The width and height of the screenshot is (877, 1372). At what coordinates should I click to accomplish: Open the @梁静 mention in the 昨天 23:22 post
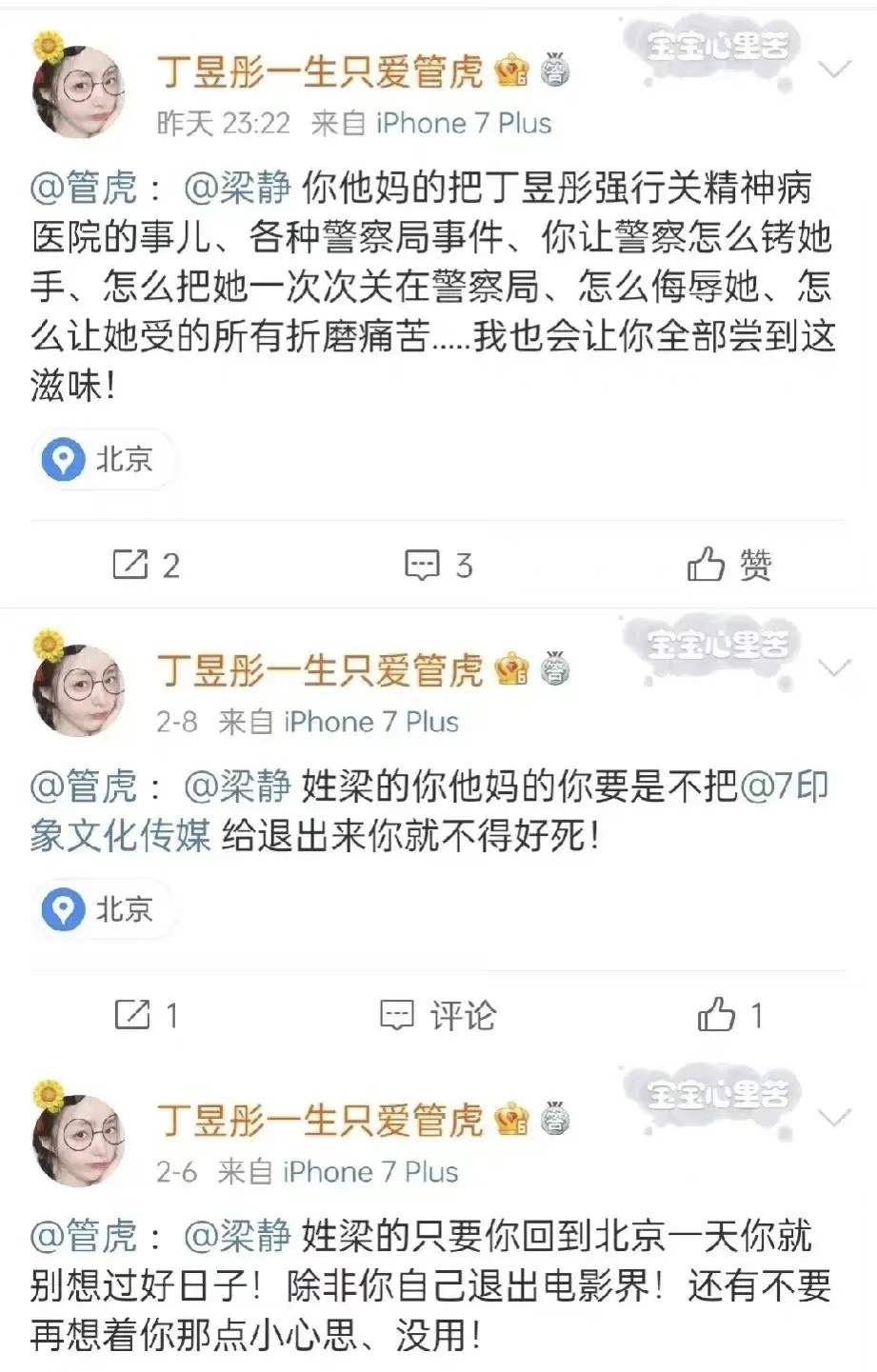click(x=237, y=189)
